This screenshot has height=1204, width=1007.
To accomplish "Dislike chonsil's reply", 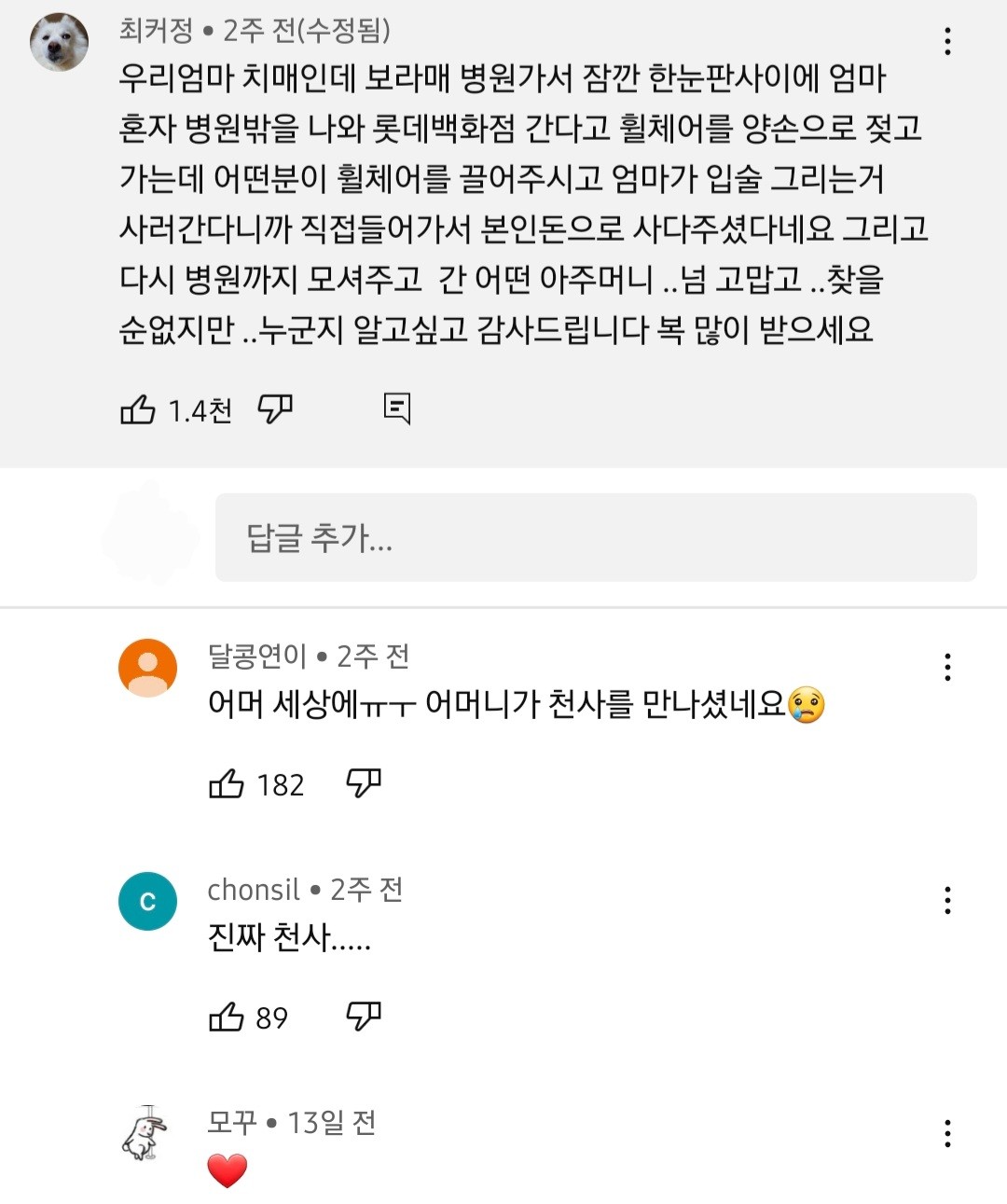I will [364, 1016].
